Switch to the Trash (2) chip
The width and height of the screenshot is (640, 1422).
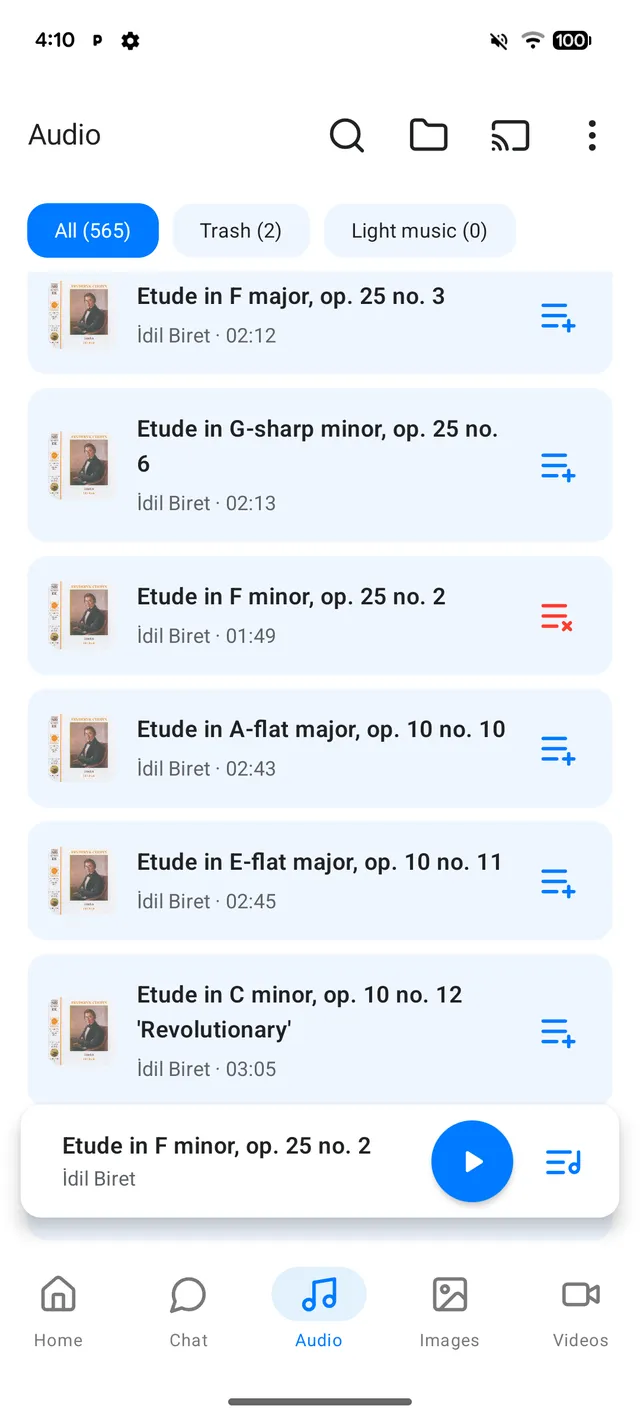click(241, 231)
